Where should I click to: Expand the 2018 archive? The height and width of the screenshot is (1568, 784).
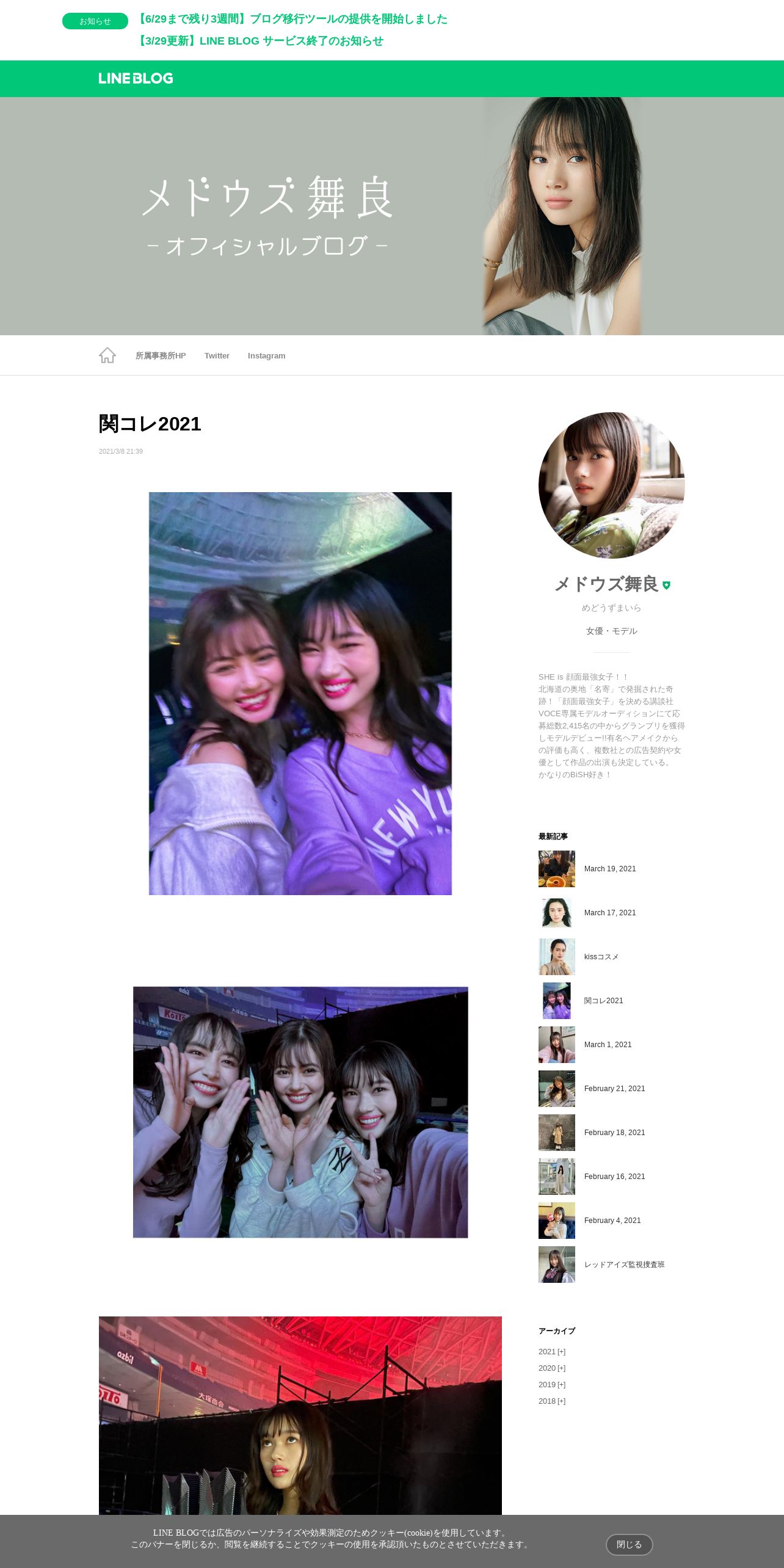tap(552, 1401)
